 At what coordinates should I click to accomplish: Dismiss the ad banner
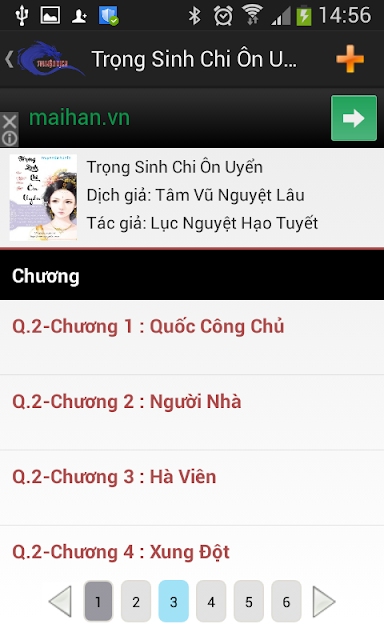click(x=9, y=122)
